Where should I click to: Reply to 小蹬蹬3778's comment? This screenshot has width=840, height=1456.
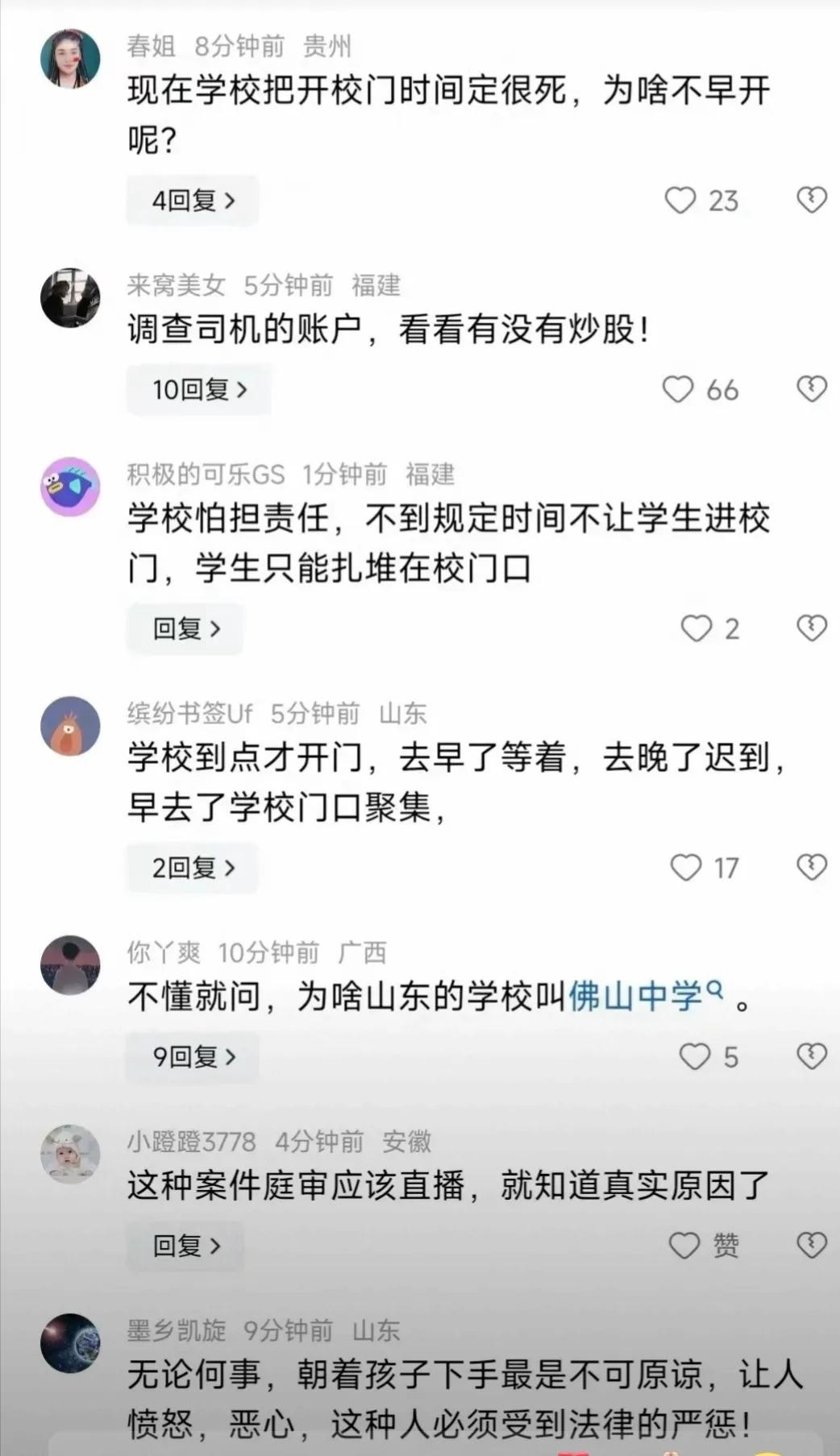click(185, 1246)
